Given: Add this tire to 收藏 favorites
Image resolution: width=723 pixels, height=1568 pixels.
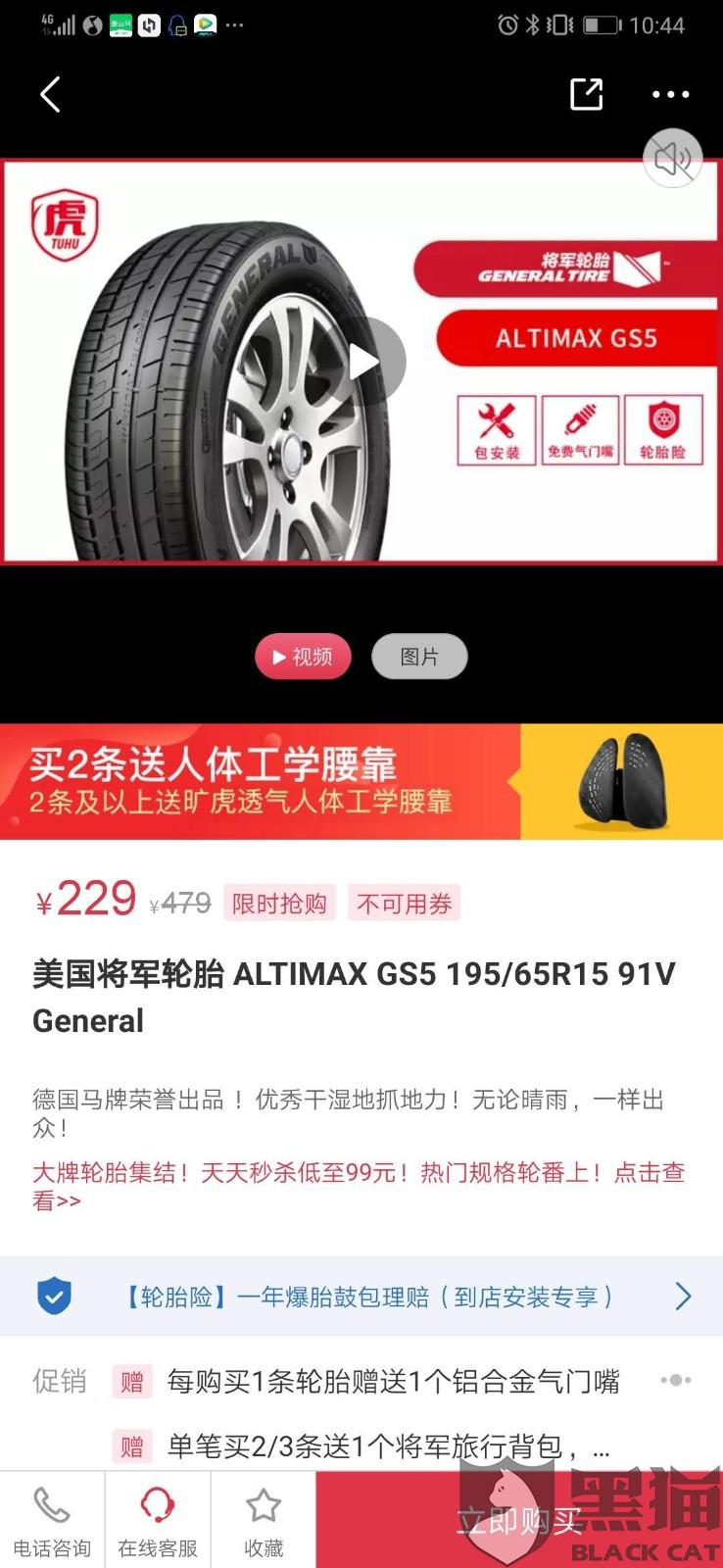Looking at the screenshot, I should (x=264, y=1520).
